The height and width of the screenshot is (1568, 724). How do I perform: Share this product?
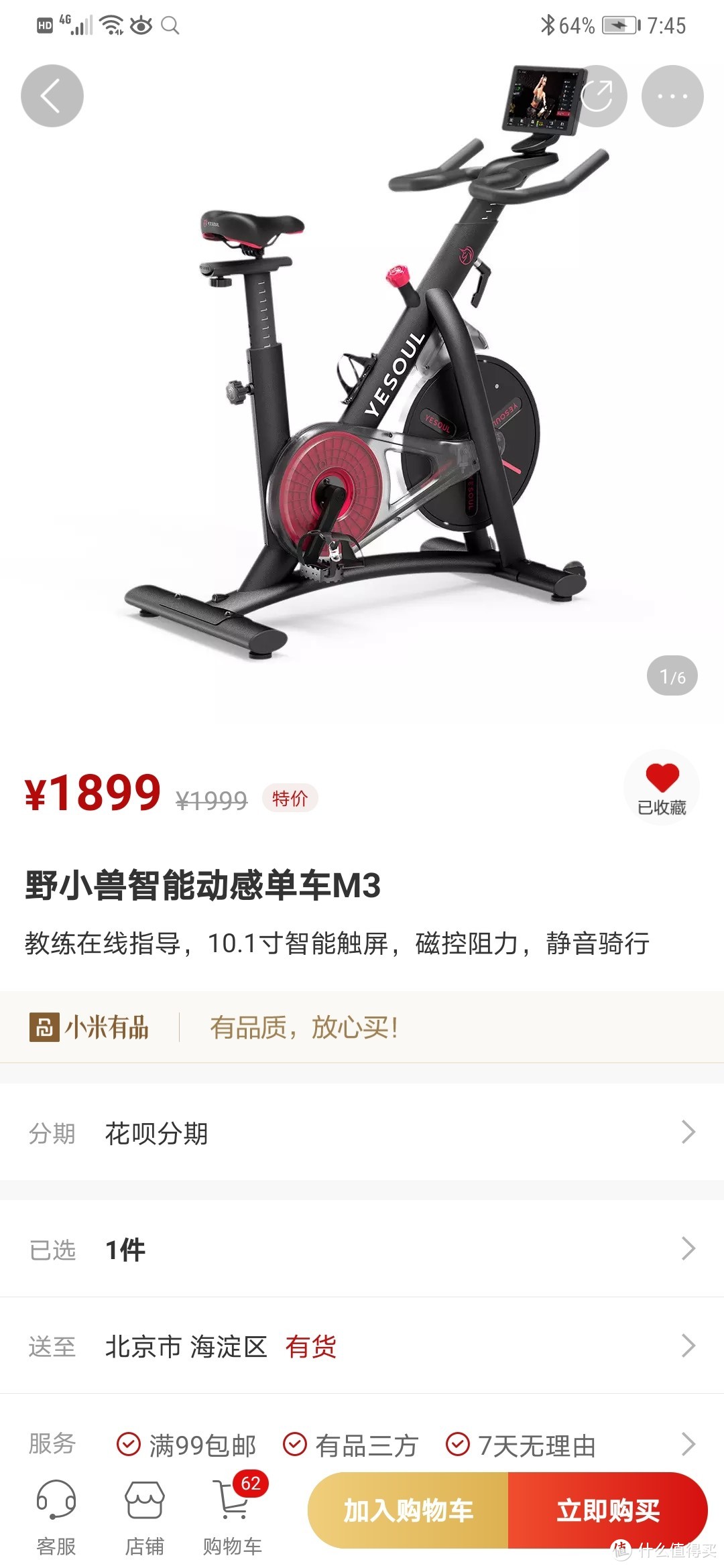click(x=597, y=96)
